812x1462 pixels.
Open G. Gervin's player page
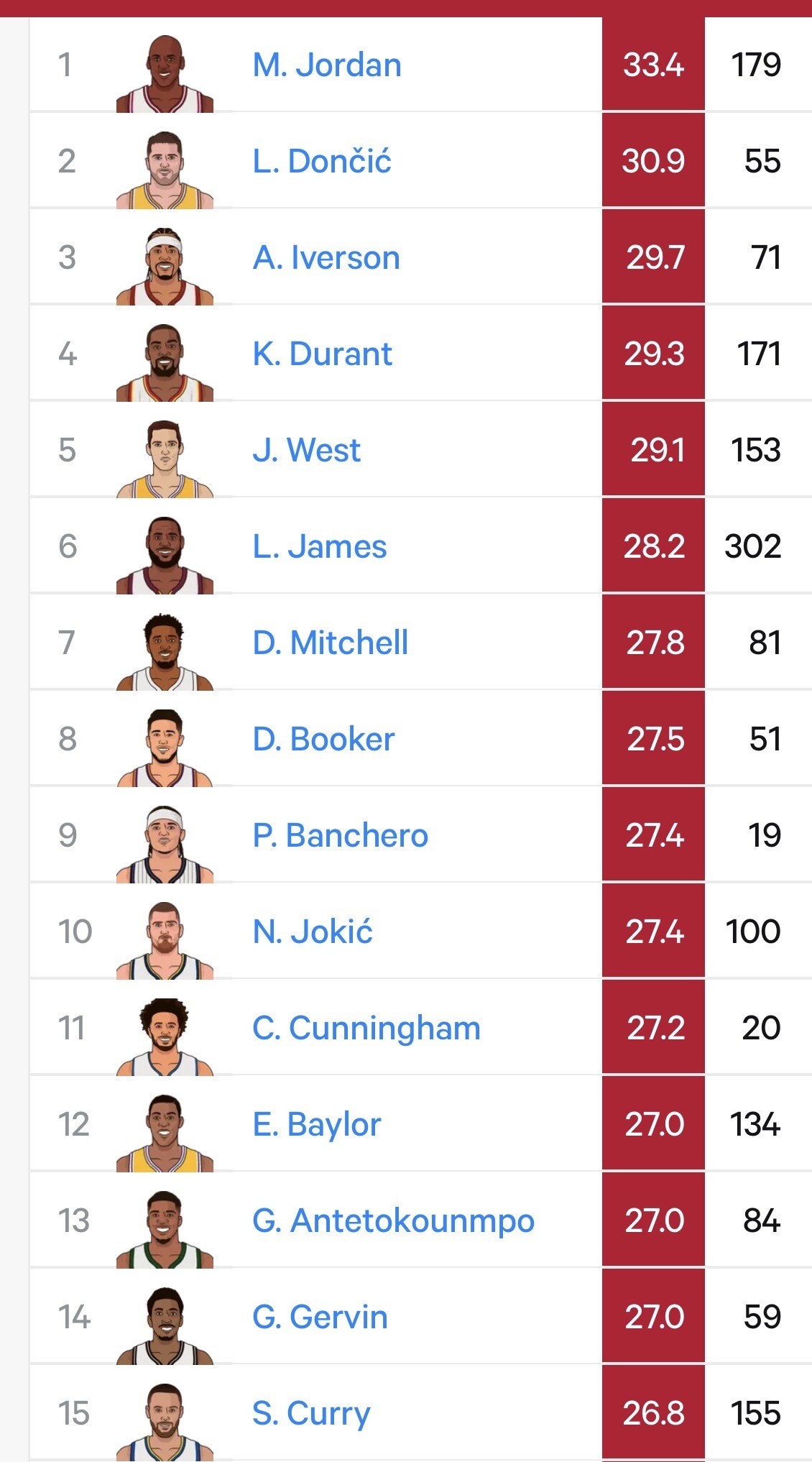320,1317
